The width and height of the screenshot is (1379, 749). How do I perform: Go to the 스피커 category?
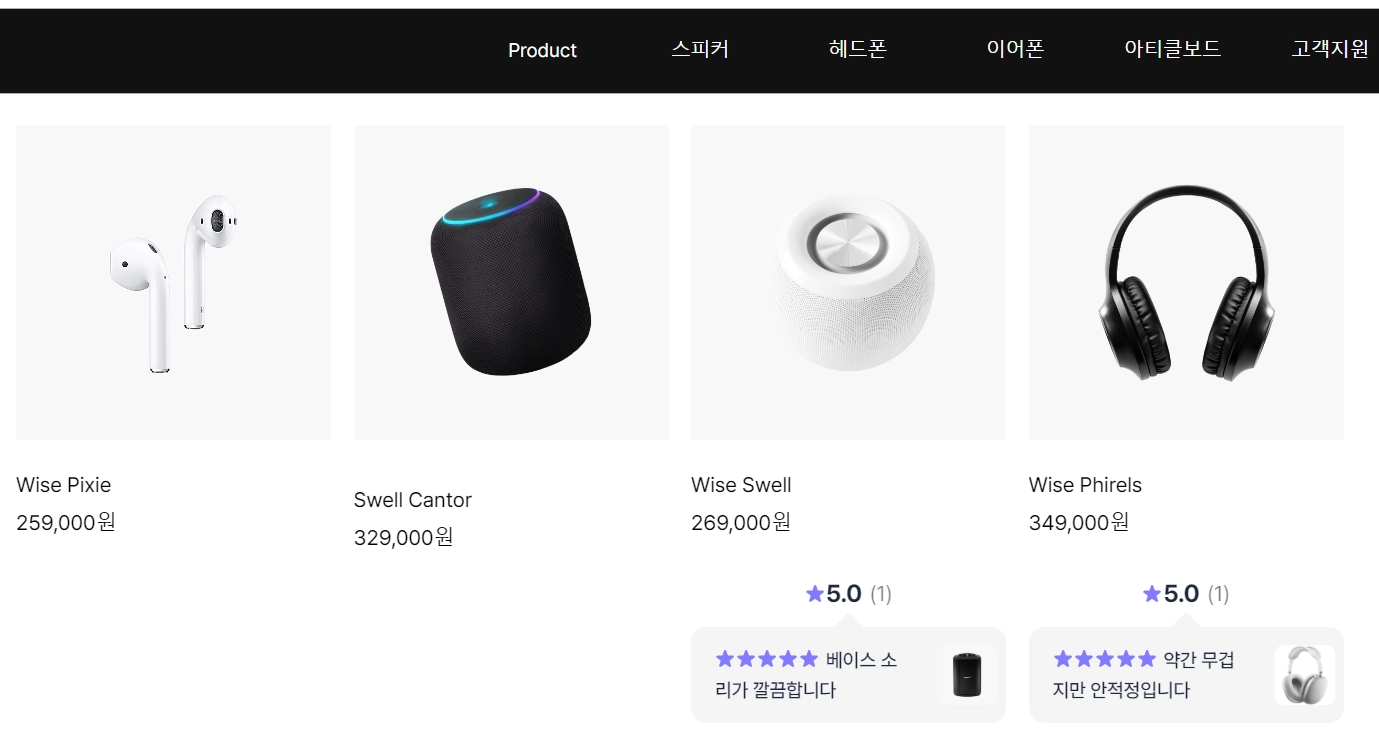[x=700, y=49]
